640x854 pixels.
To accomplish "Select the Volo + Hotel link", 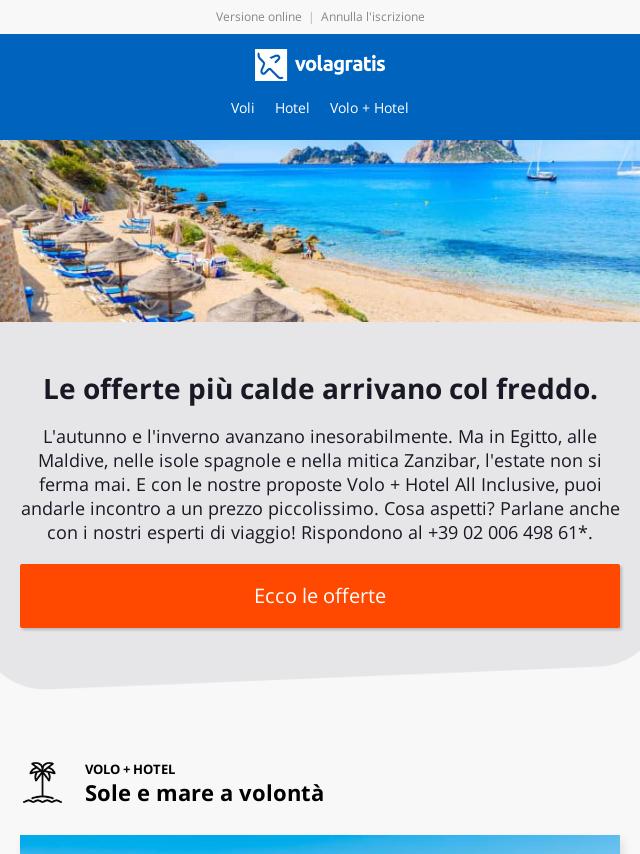I will (369, 108).
